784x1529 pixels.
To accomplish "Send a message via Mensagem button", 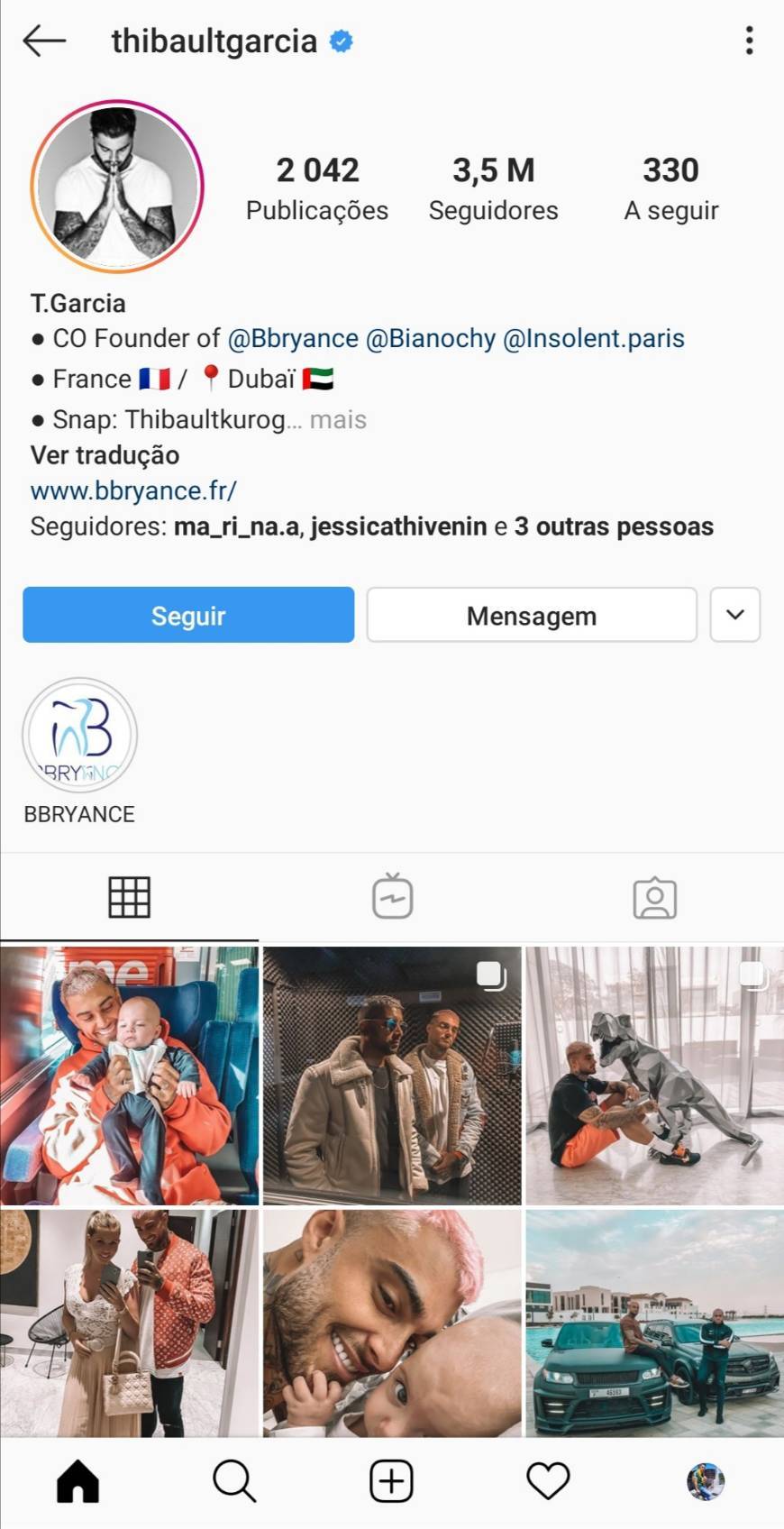I will (532, 615).
